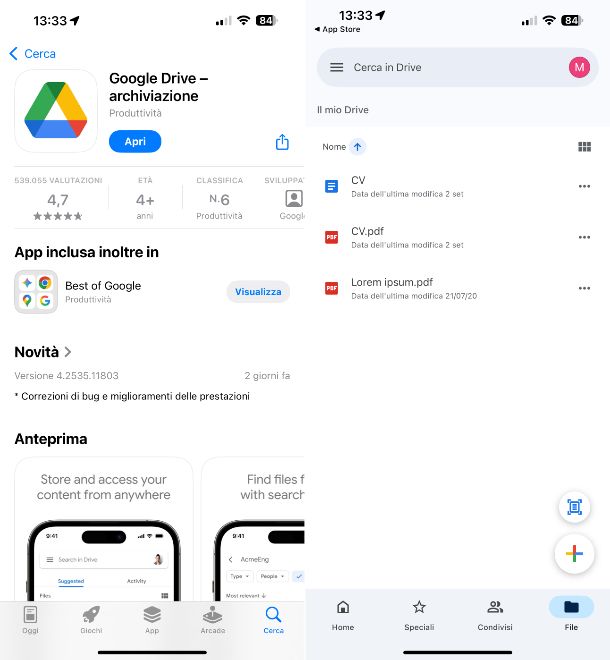Switch to the Condivisi tab
Viewport: 610px width, 660px height.
494,614
